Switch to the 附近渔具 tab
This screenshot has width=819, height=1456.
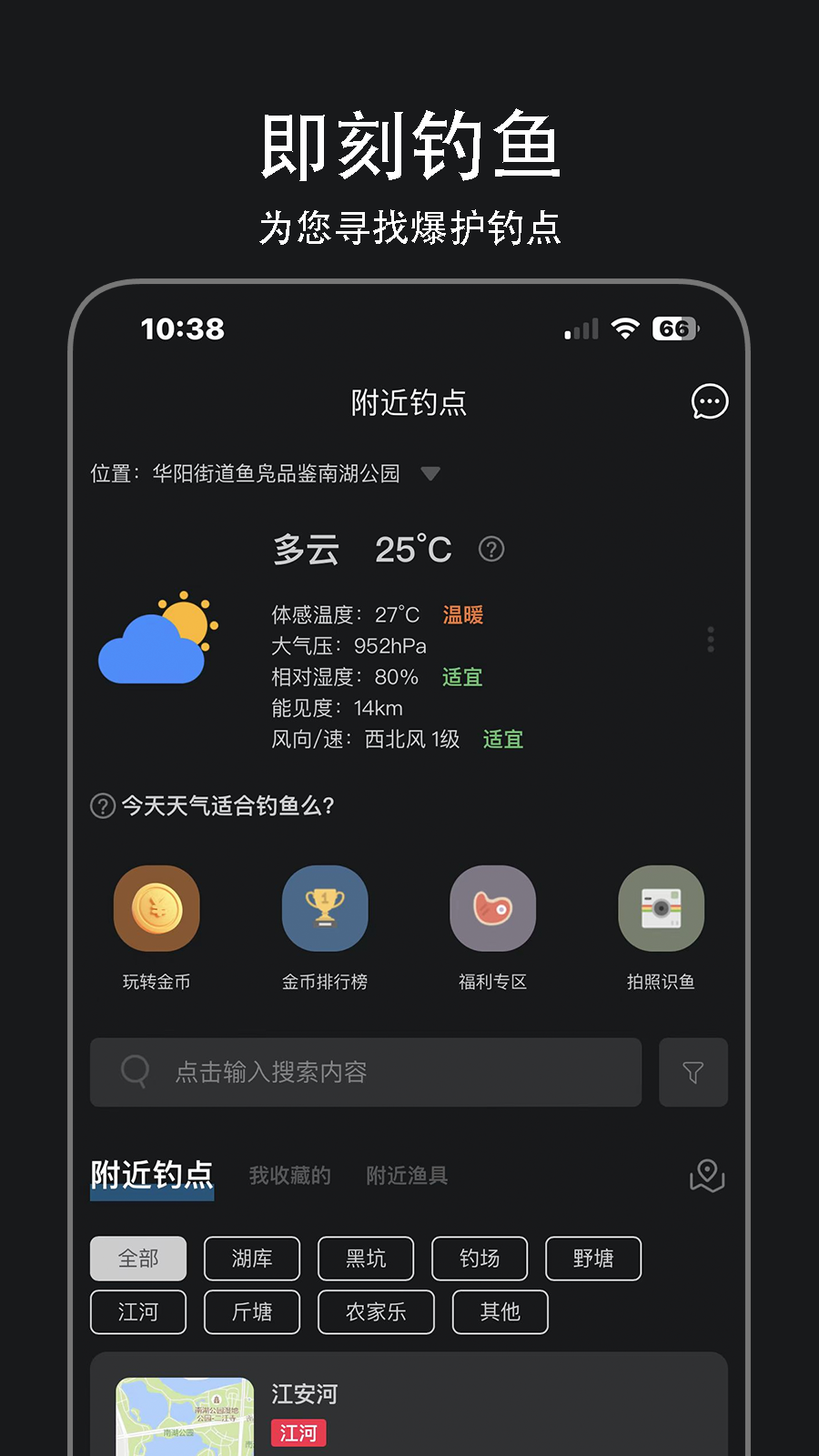tap(407, 1175)
